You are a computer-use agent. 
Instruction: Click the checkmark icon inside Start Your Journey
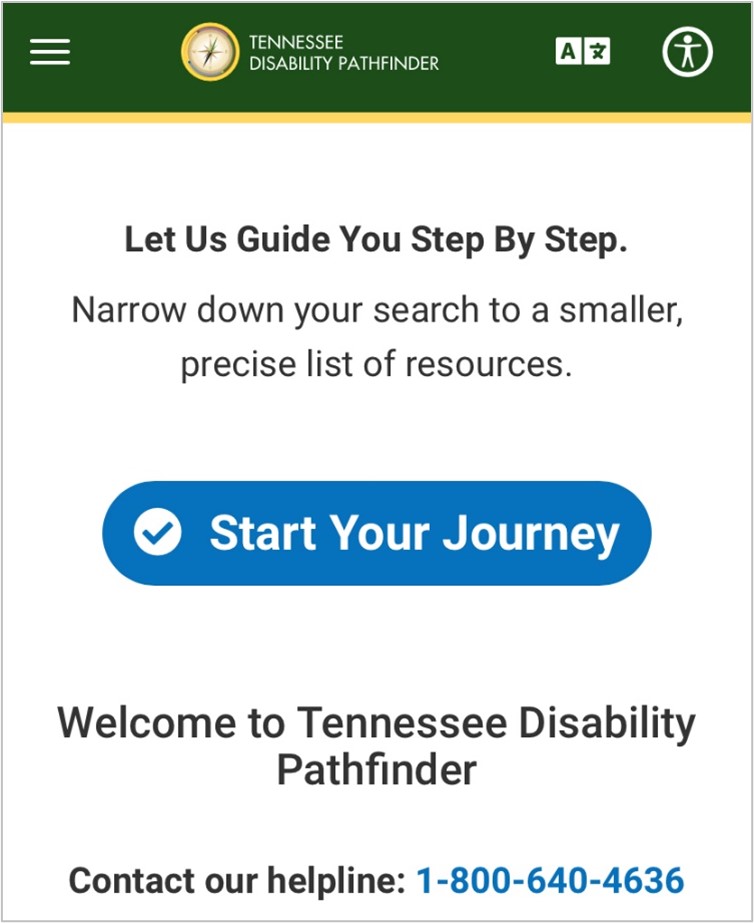coord(157,533)
